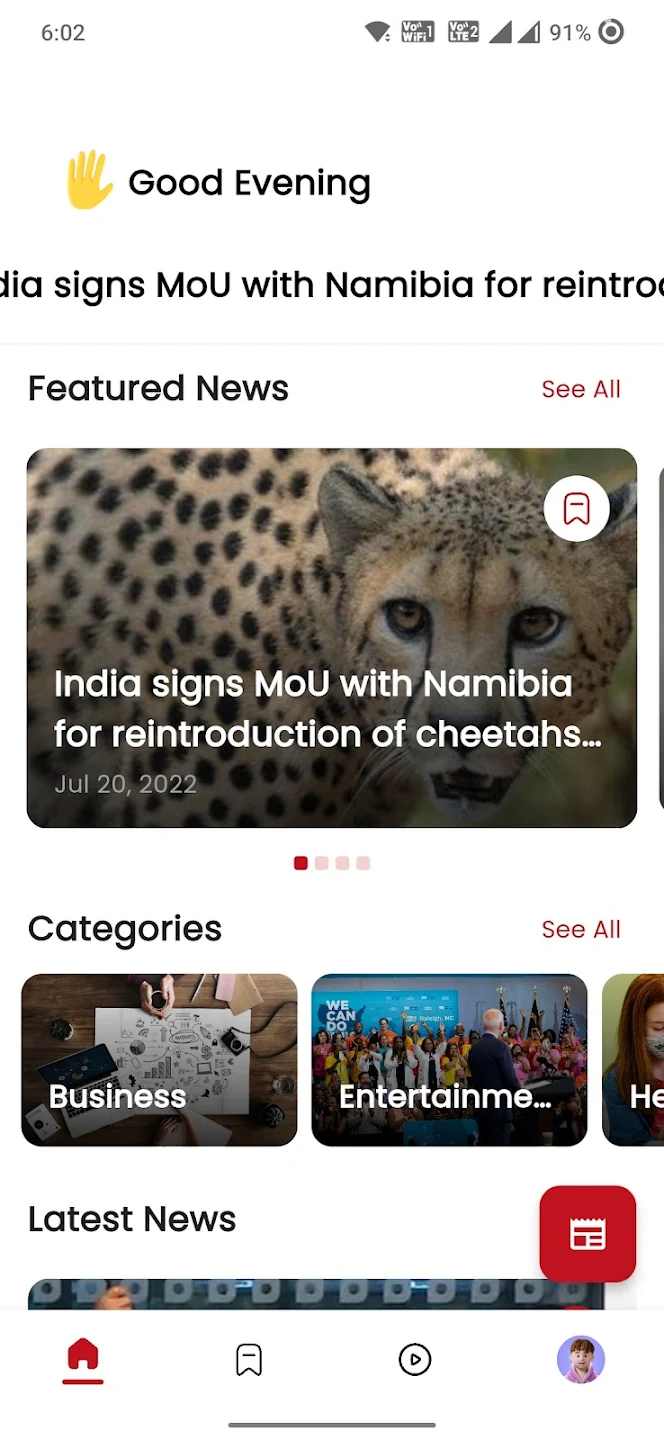Open the profile avatar tab
The image size is (664, 1440).
pyautogui.click(x=580, y=1359)
